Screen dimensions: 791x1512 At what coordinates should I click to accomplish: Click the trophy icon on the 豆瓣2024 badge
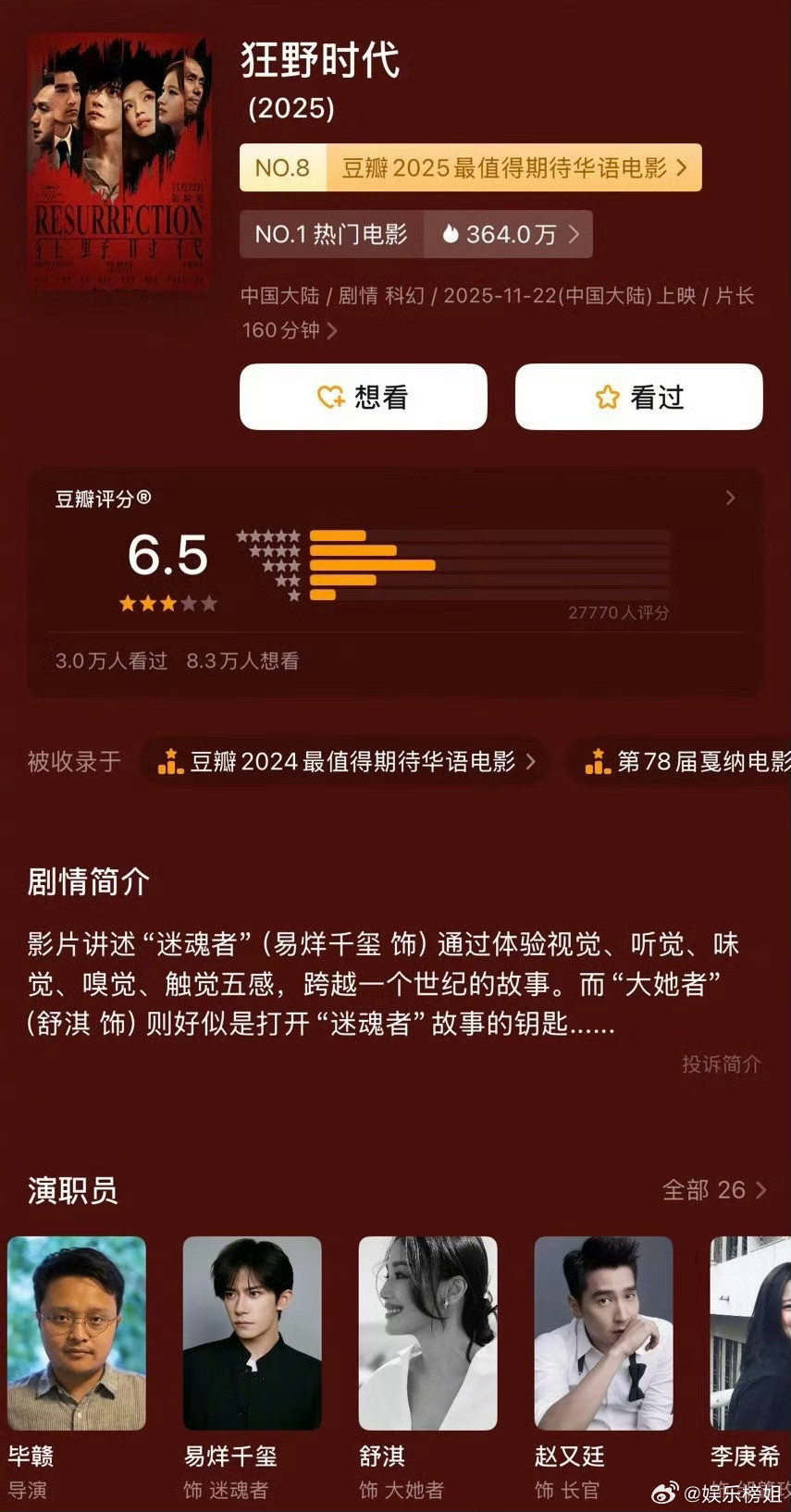(169, 761)
